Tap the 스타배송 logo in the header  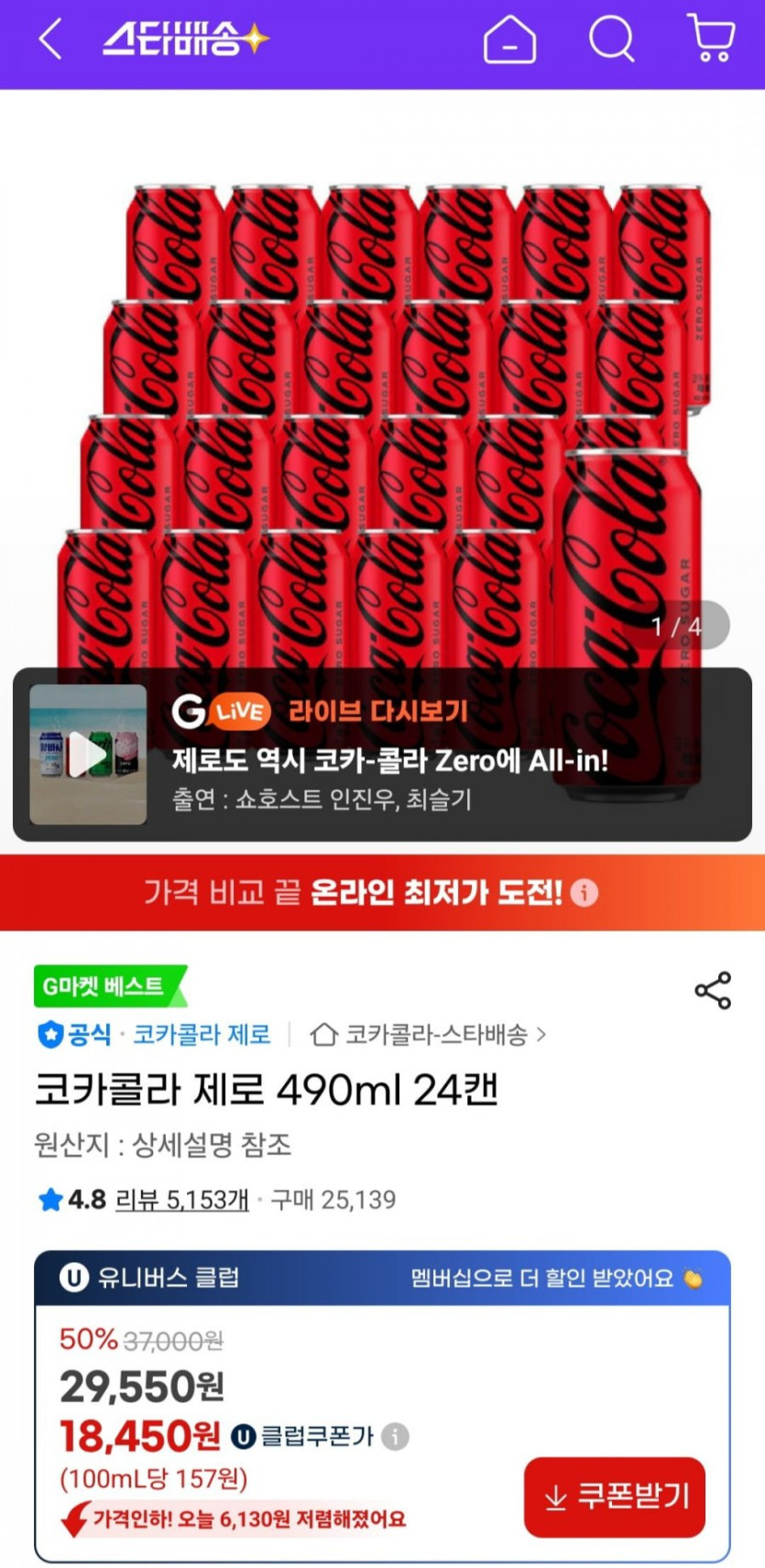pyautogui.click(x=186, y=39)
